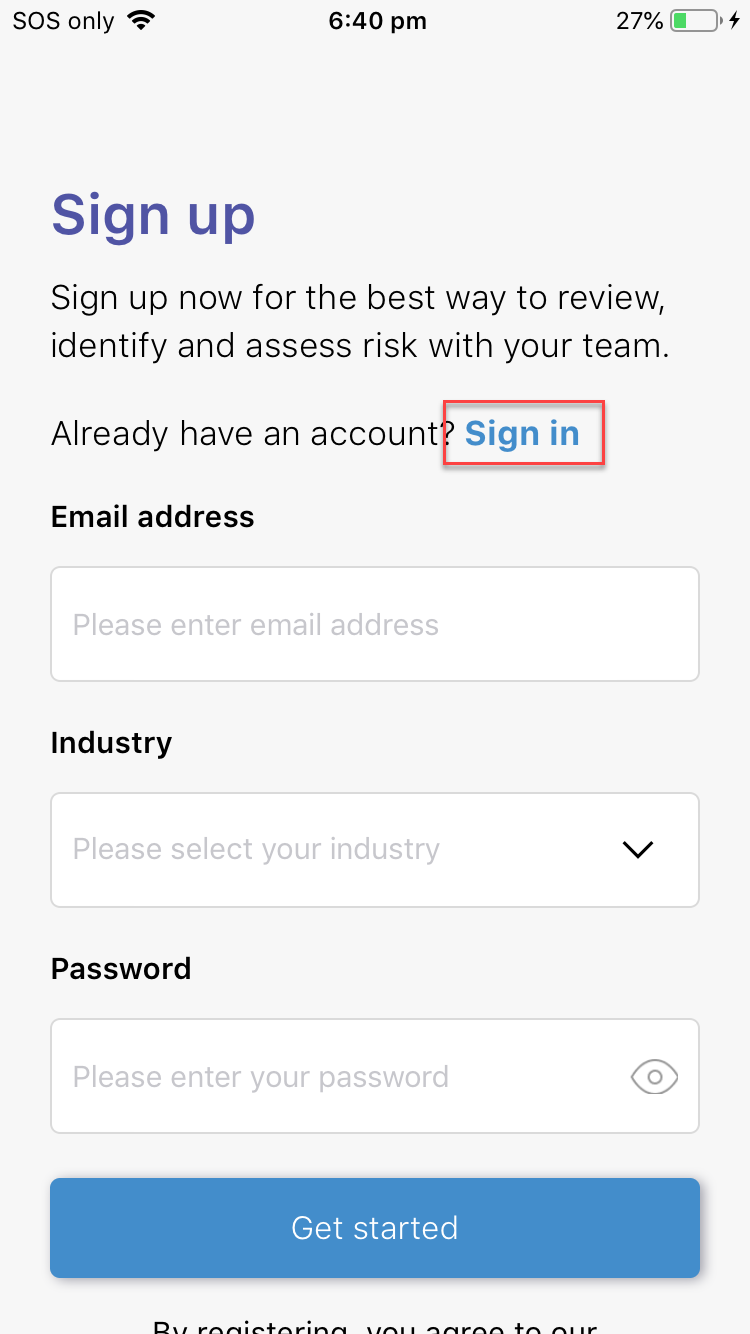750x1334 pixels.
Task: Expand the industry dropdown
Action: 375,850
